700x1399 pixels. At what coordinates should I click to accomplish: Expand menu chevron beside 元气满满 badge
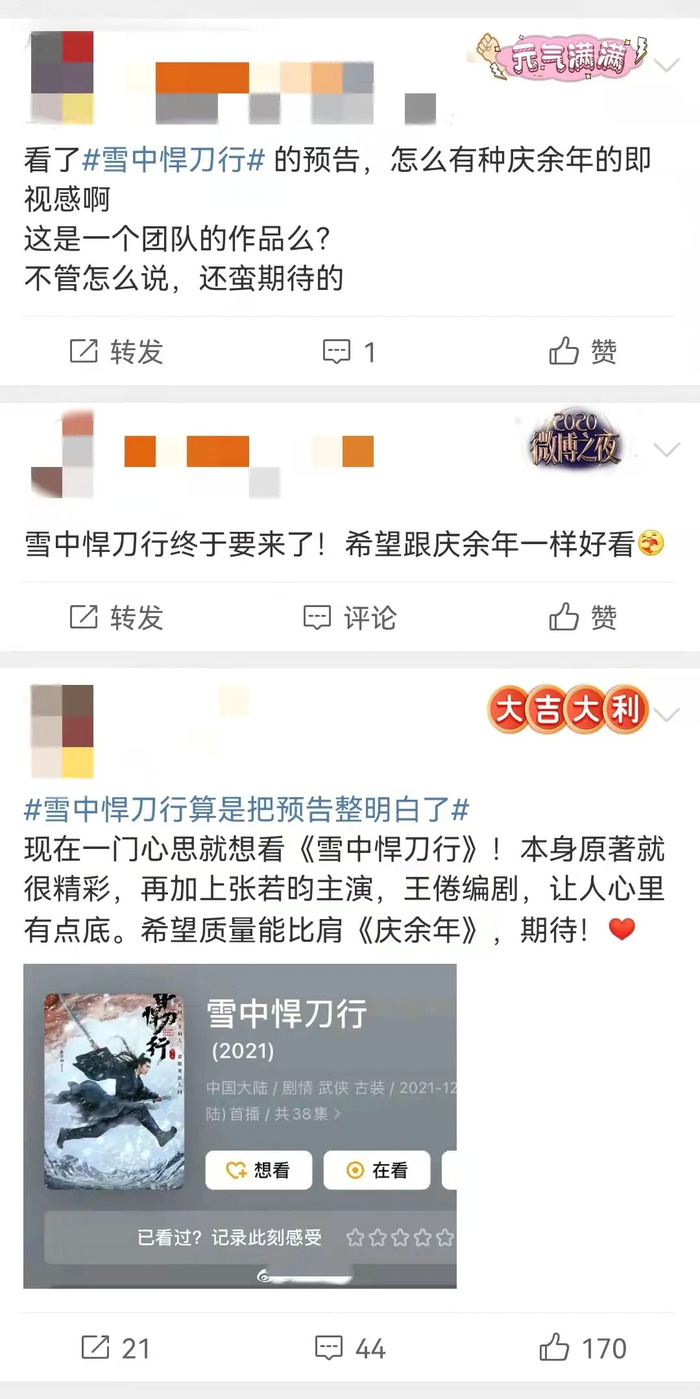666,64
